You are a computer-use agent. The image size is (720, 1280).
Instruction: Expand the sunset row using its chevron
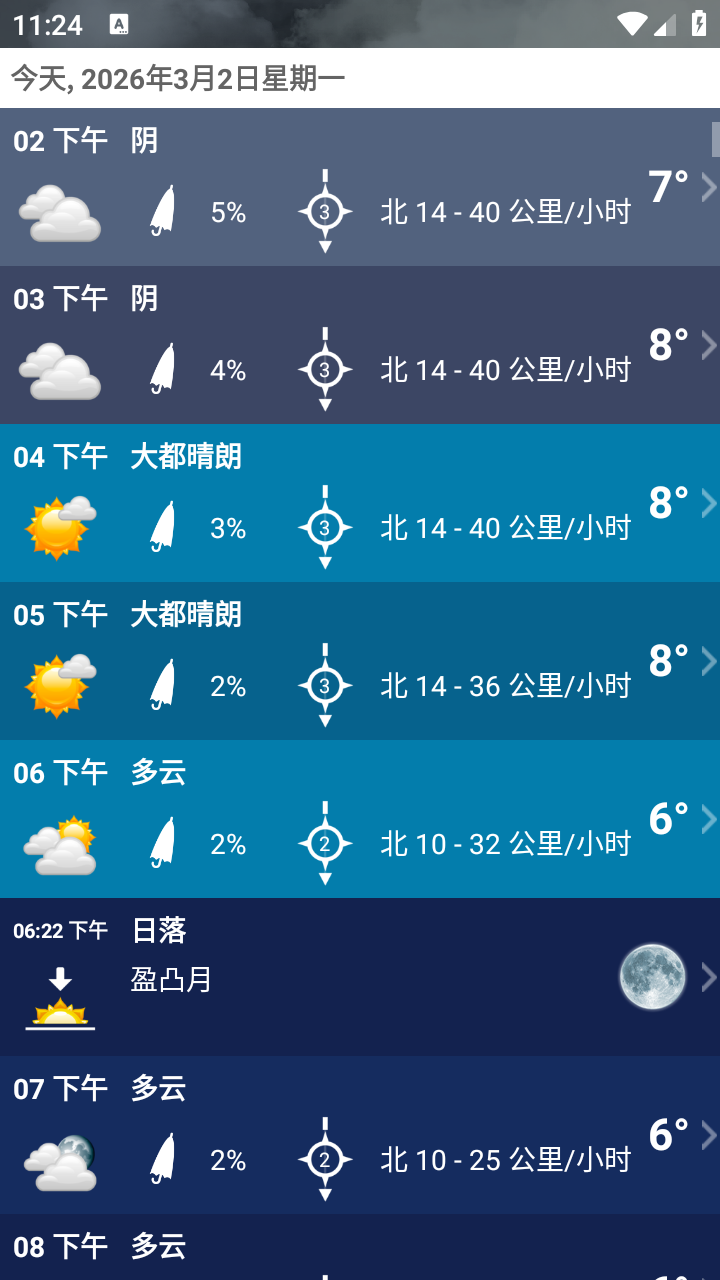(710, 978)
